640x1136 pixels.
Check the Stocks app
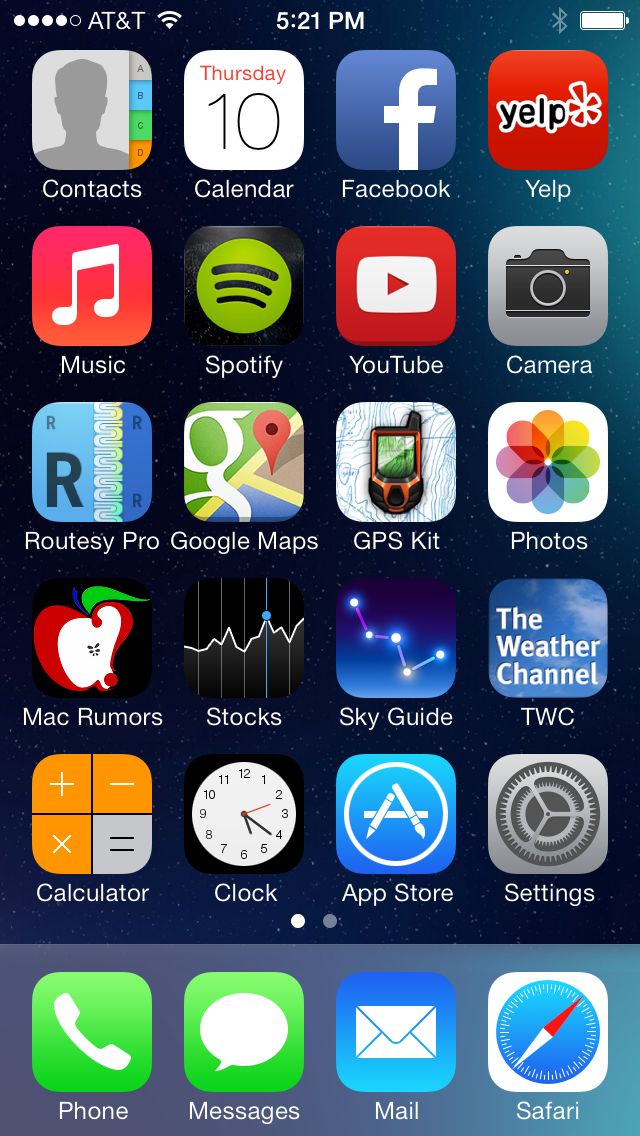(244, 638)
